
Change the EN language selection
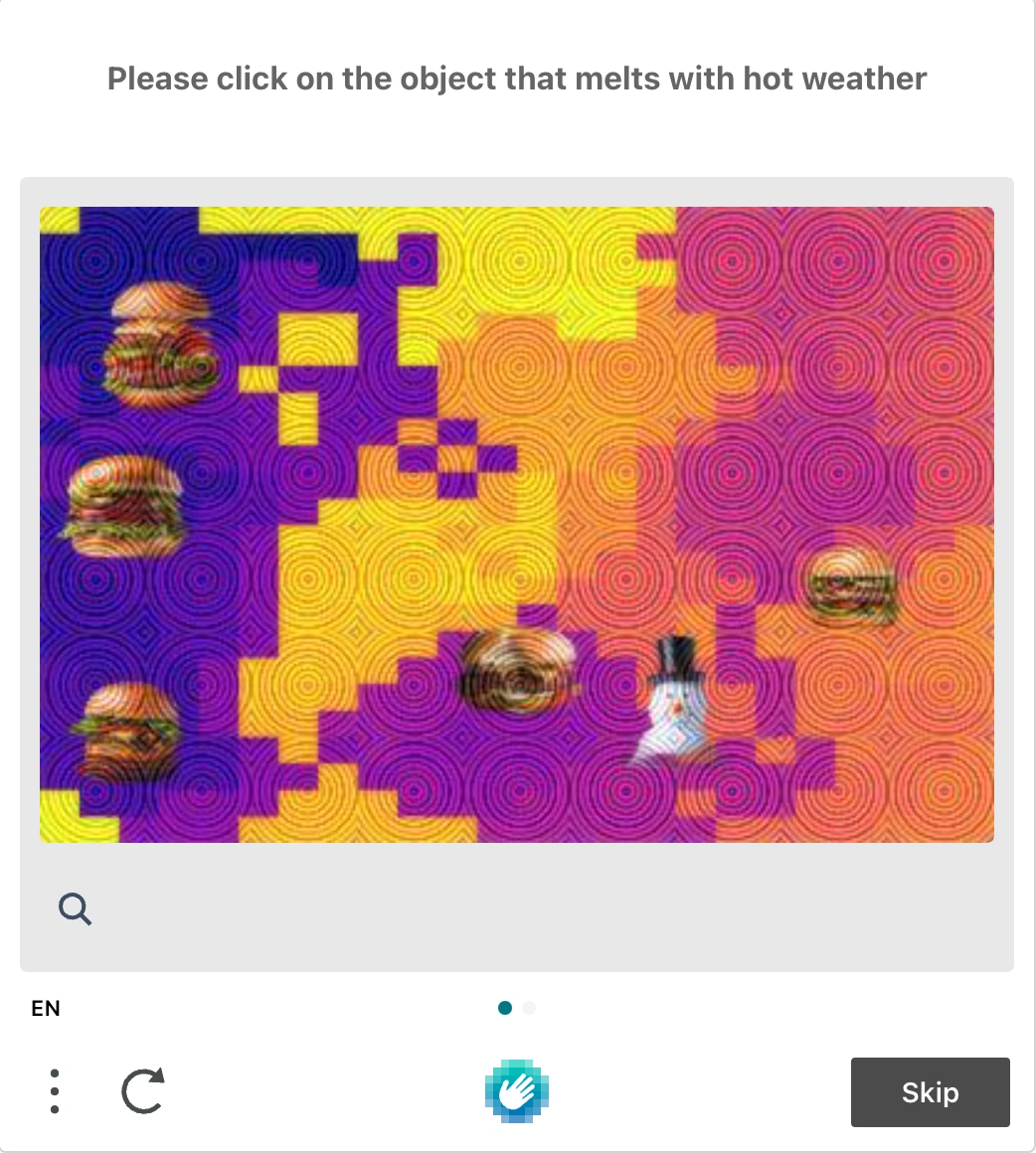point(46,1008)
